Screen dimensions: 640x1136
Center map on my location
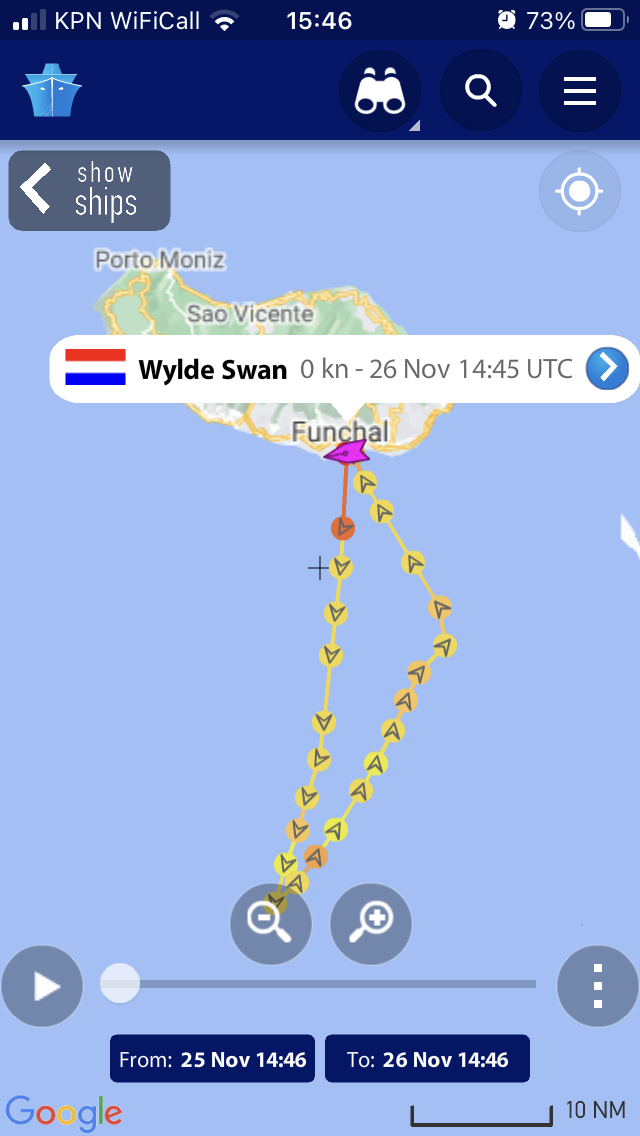click(580, 191)
